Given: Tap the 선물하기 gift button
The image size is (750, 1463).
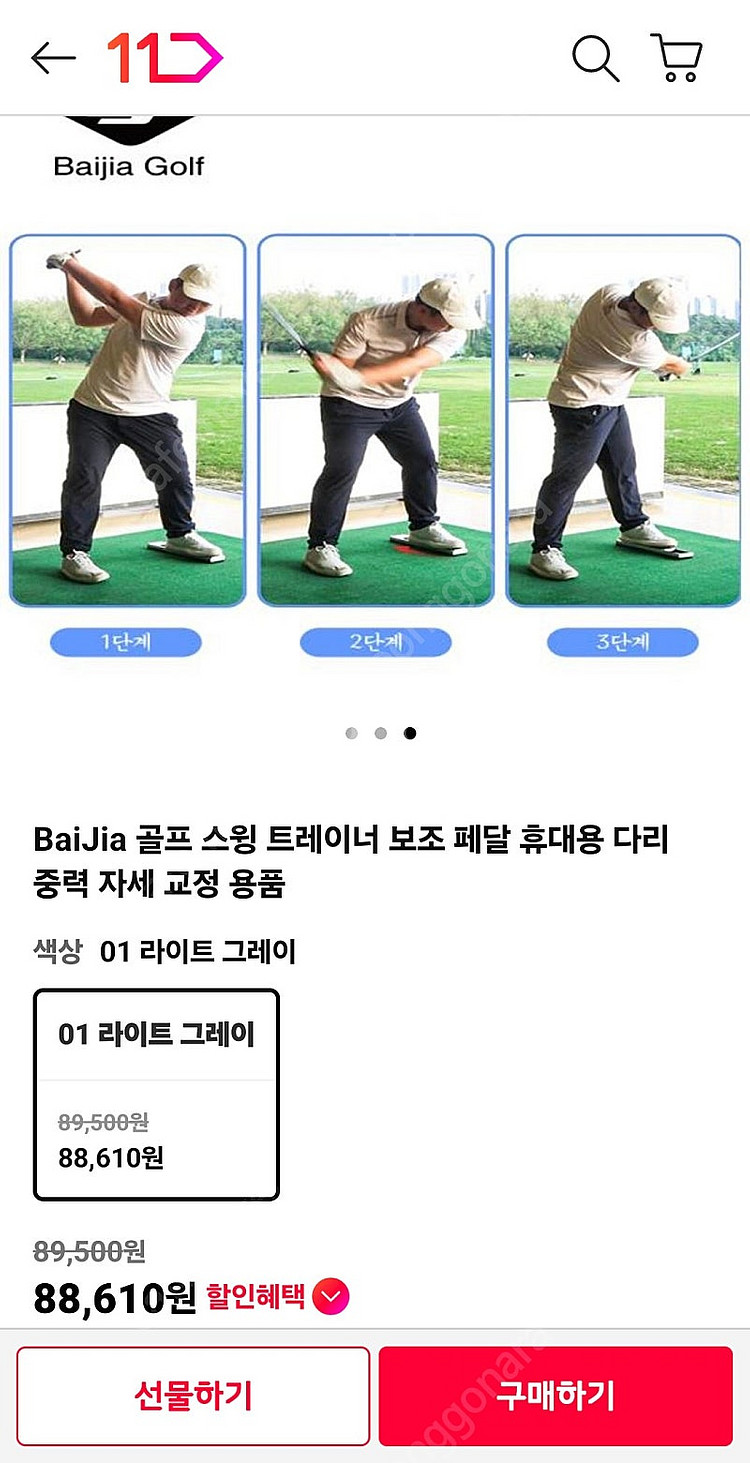Looking at the screenshot, I should tap(193, 1396).
